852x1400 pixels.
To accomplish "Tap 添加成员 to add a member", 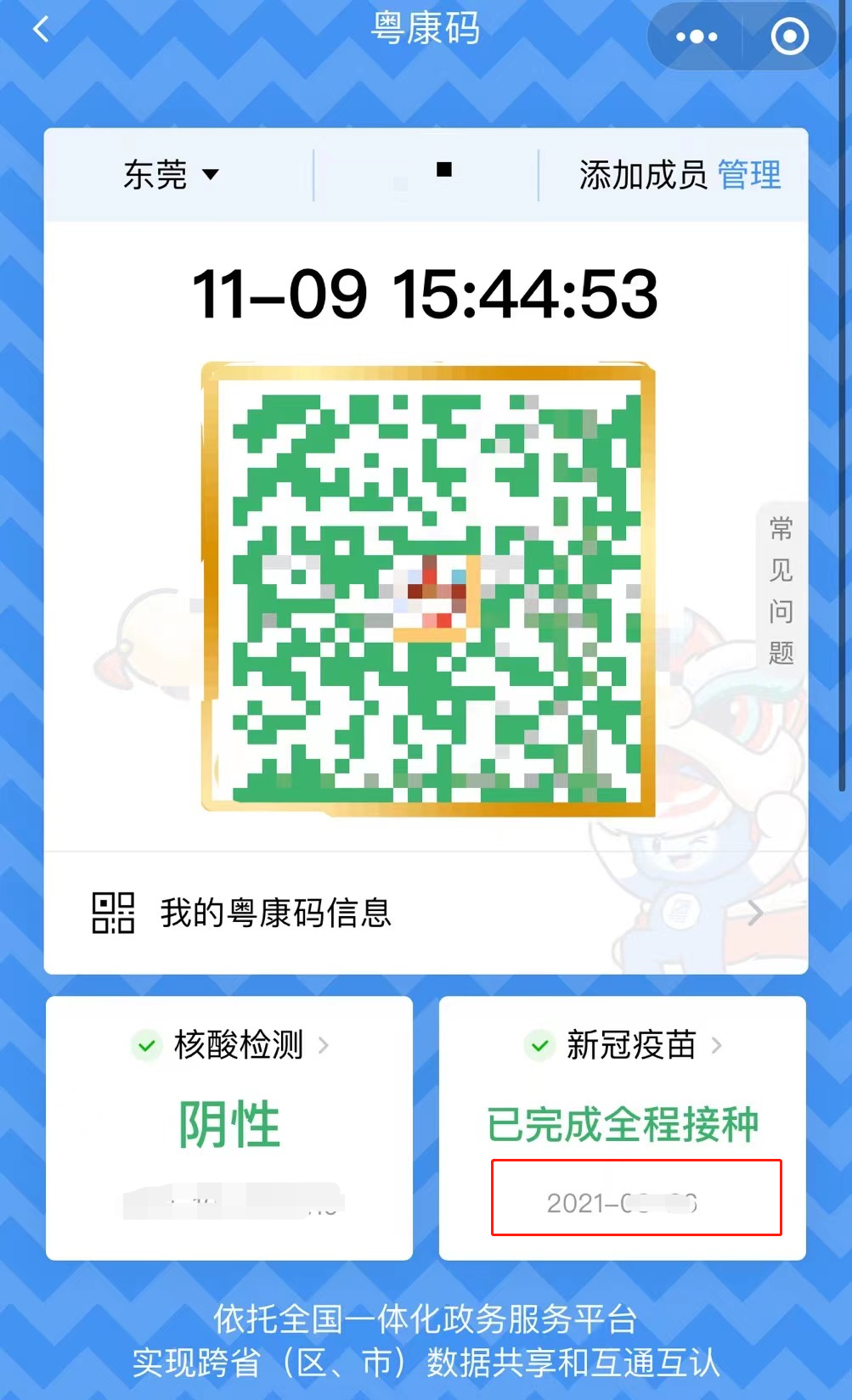I will coord(643,175).
